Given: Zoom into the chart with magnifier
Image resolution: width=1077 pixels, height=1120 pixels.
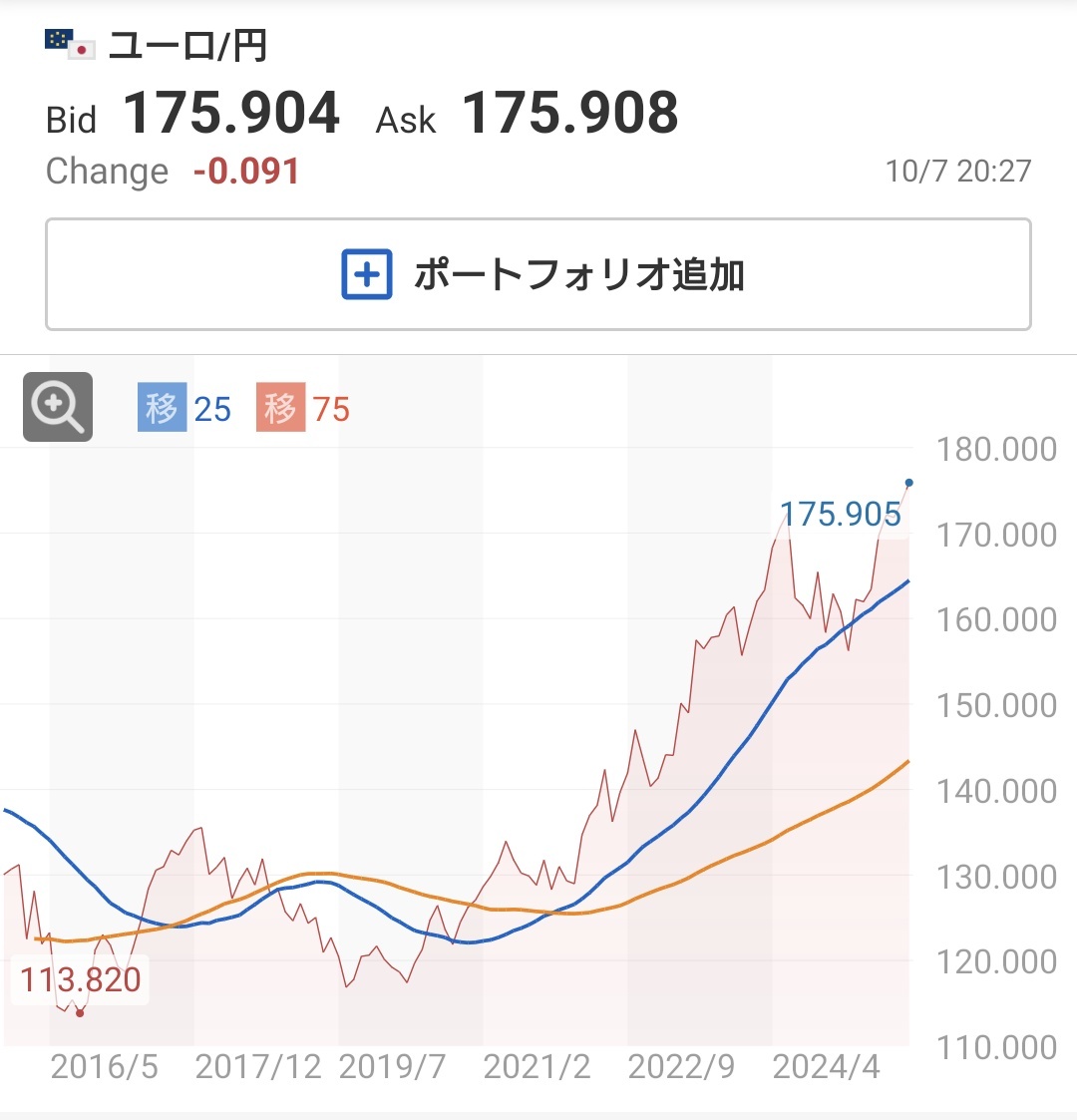Looking at the screenshot, I should [x=58, y=407].
